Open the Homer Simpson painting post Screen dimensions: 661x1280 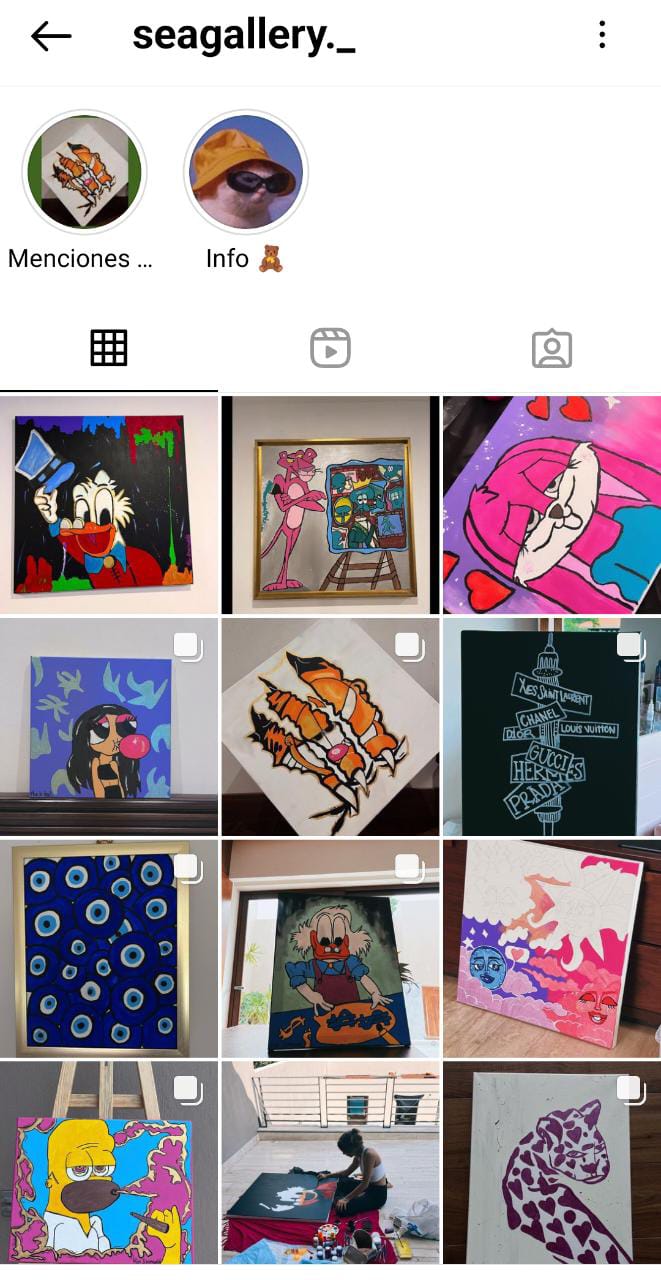(x=108, y=1165)
